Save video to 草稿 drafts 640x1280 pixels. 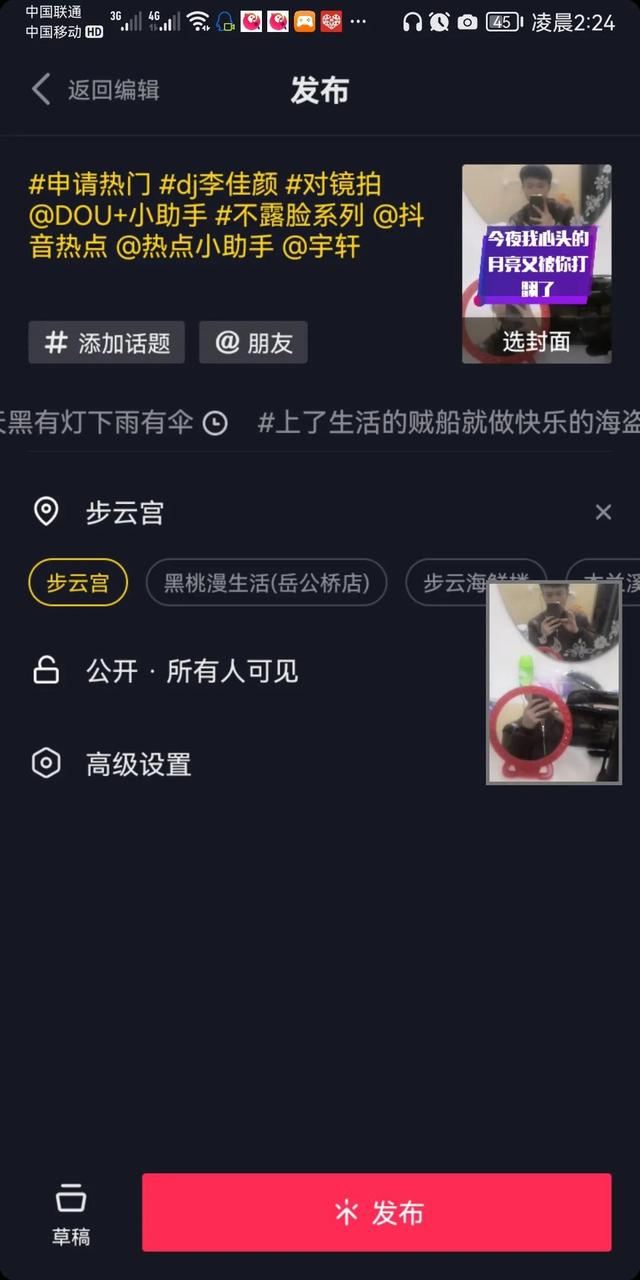[x=71, y=1213]
